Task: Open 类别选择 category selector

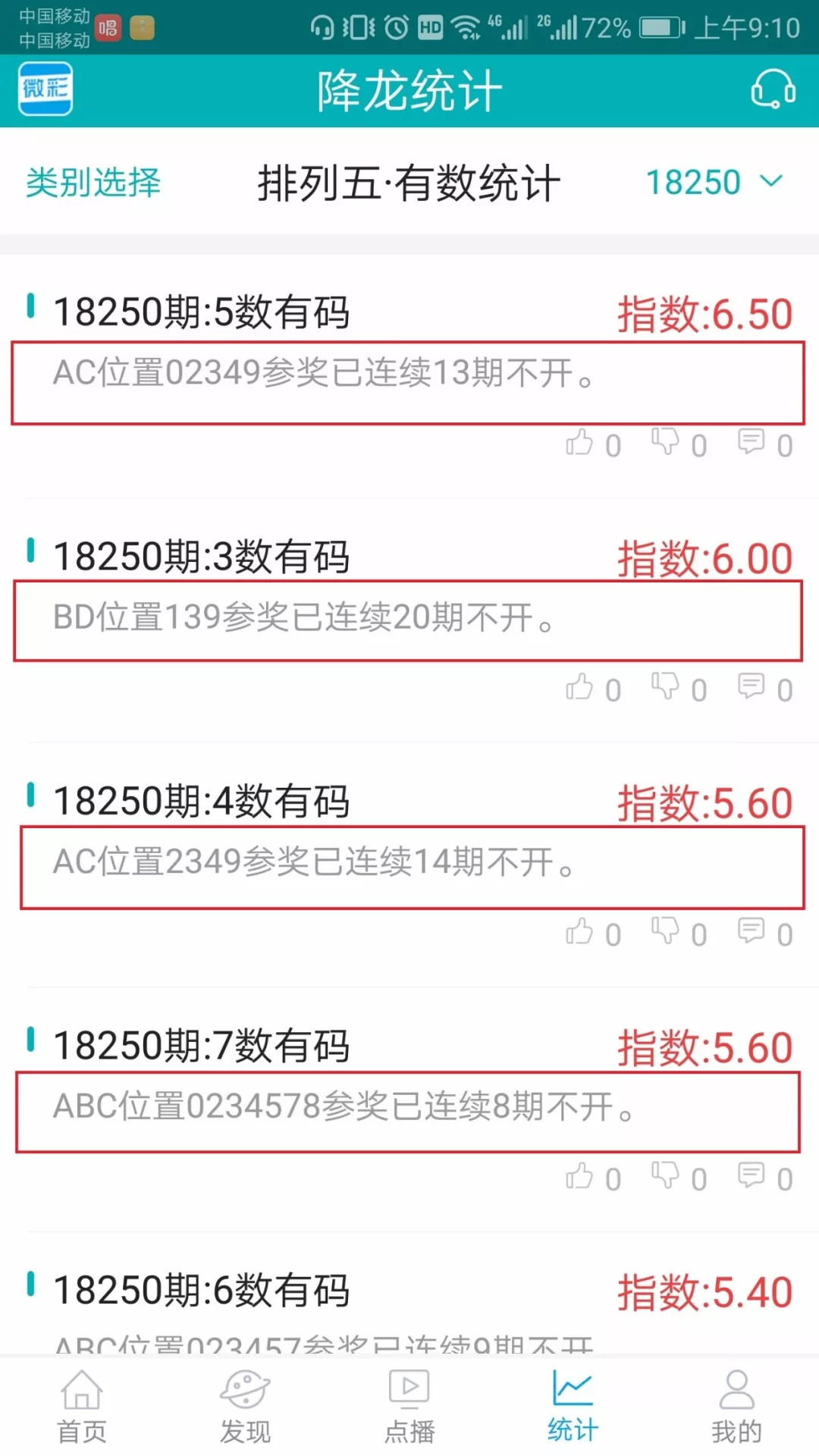Action: [93, 183]
